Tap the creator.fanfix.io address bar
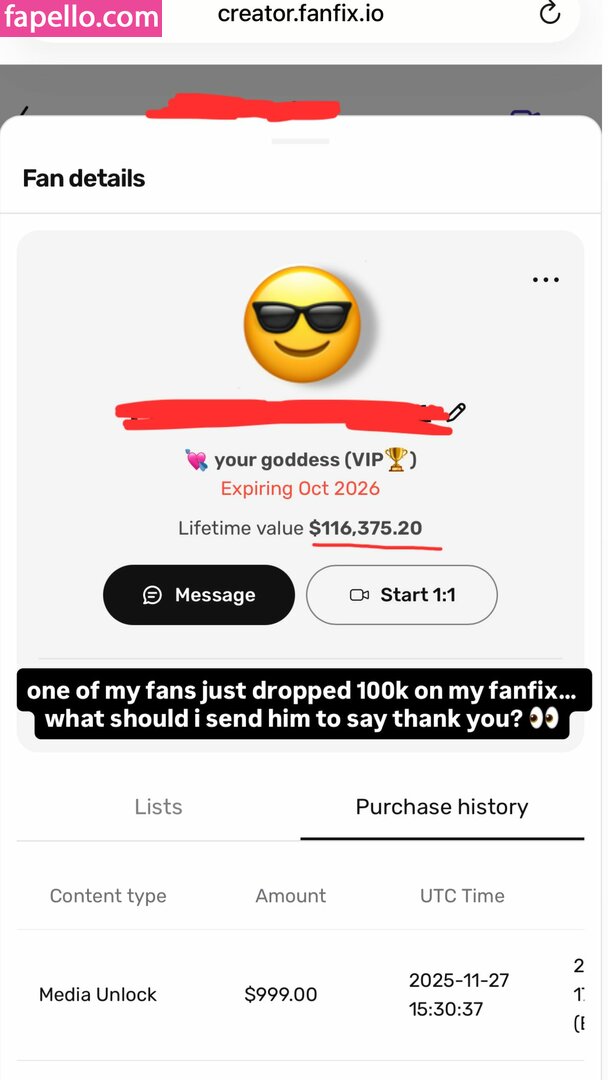Viewport: 608px width, 1080px height. [x=300, y=14]
